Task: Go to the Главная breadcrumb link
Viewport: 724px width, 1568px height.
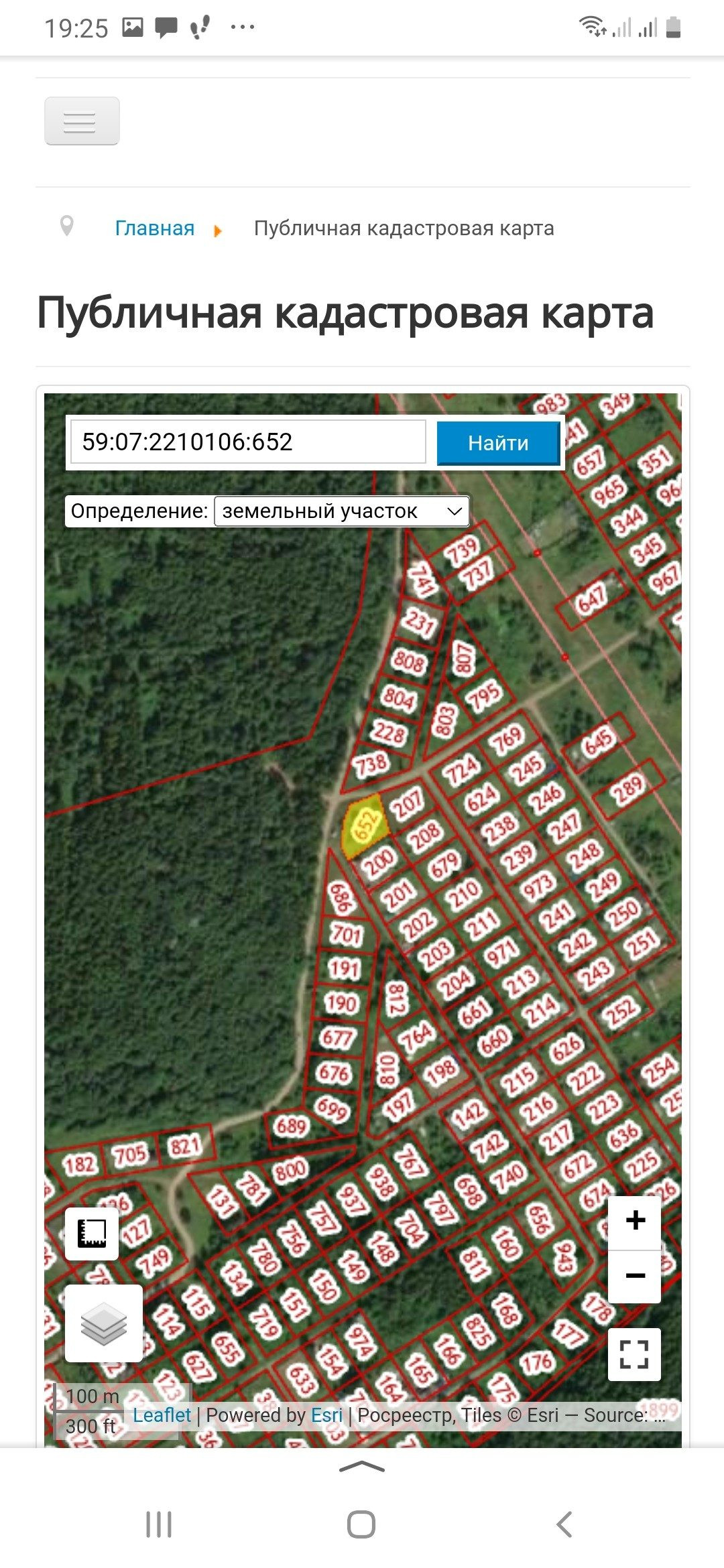Action: pyautogui.click(x=154, y=228)
